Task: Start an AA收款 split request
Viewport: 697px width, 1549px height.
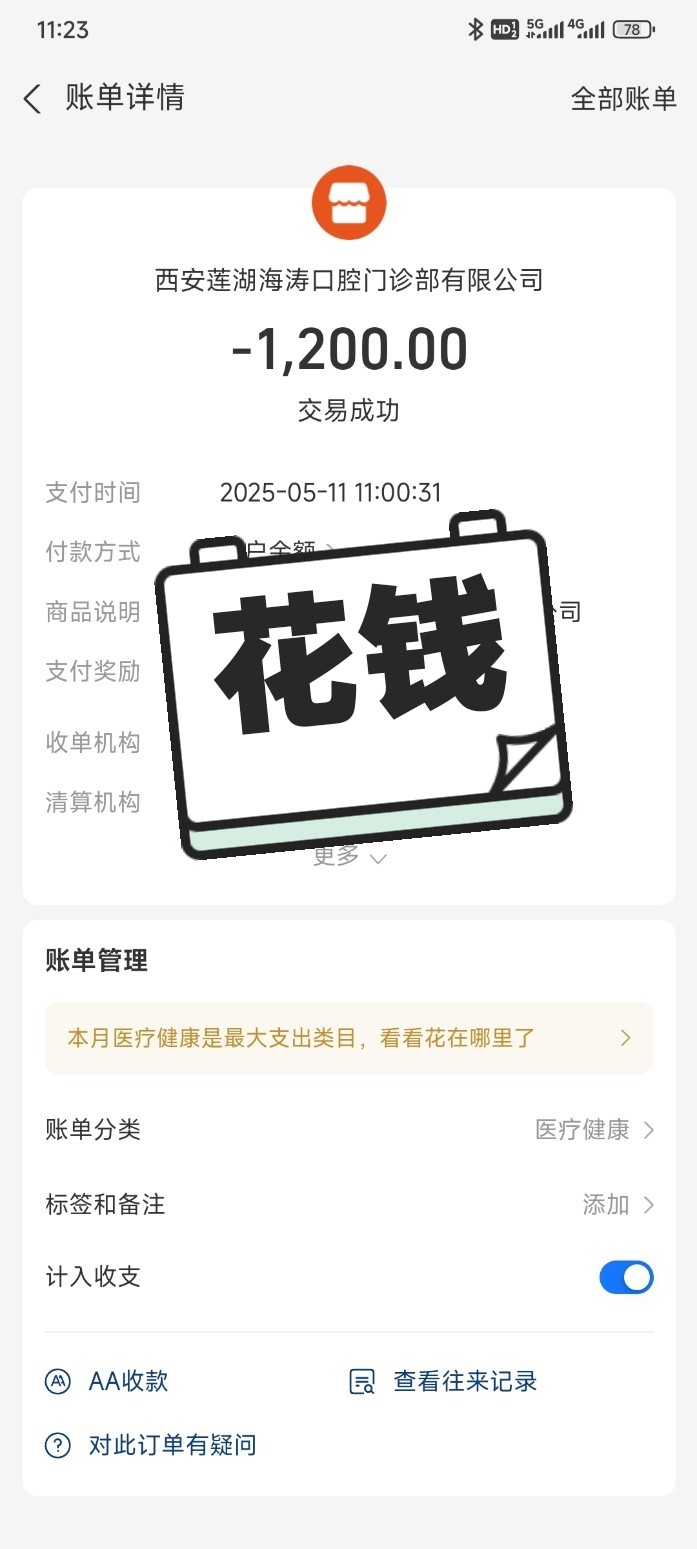Action: 108,1381
